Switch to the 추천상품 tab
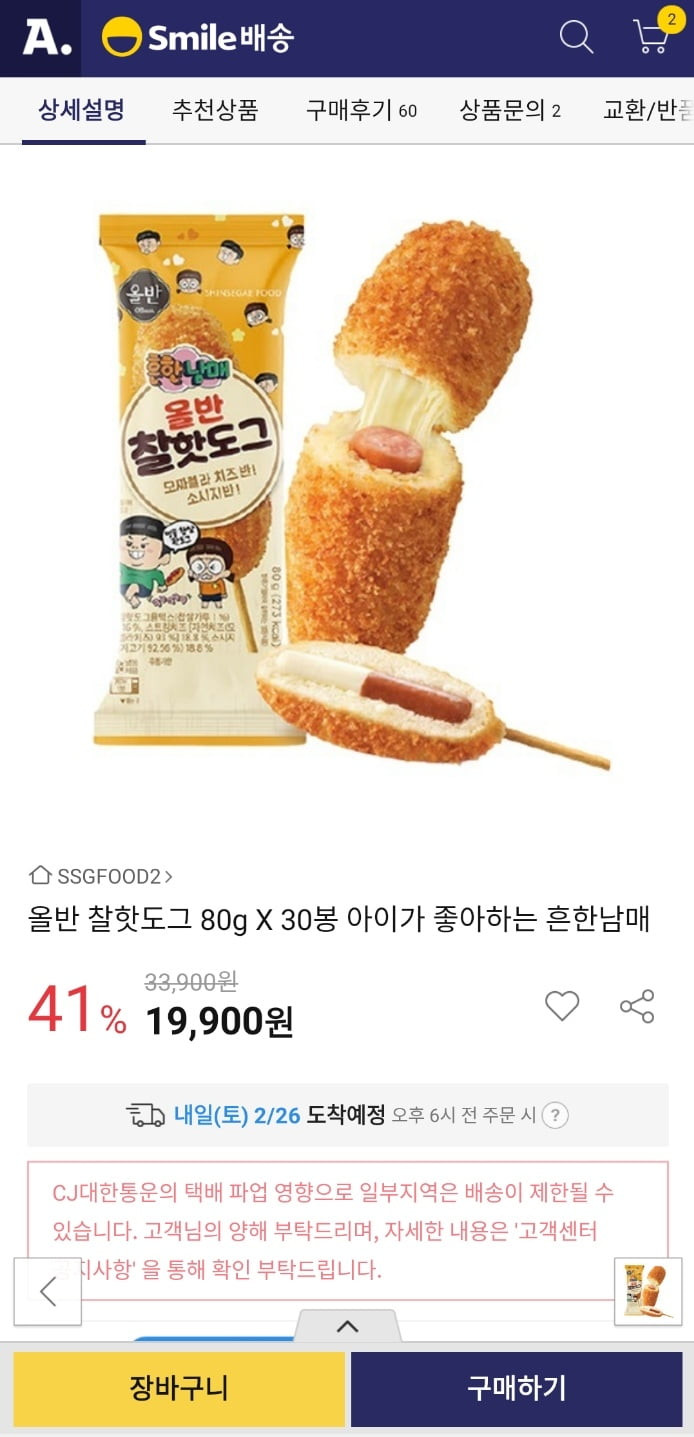This screenshot has width=694, height=1437. (215, 110)
